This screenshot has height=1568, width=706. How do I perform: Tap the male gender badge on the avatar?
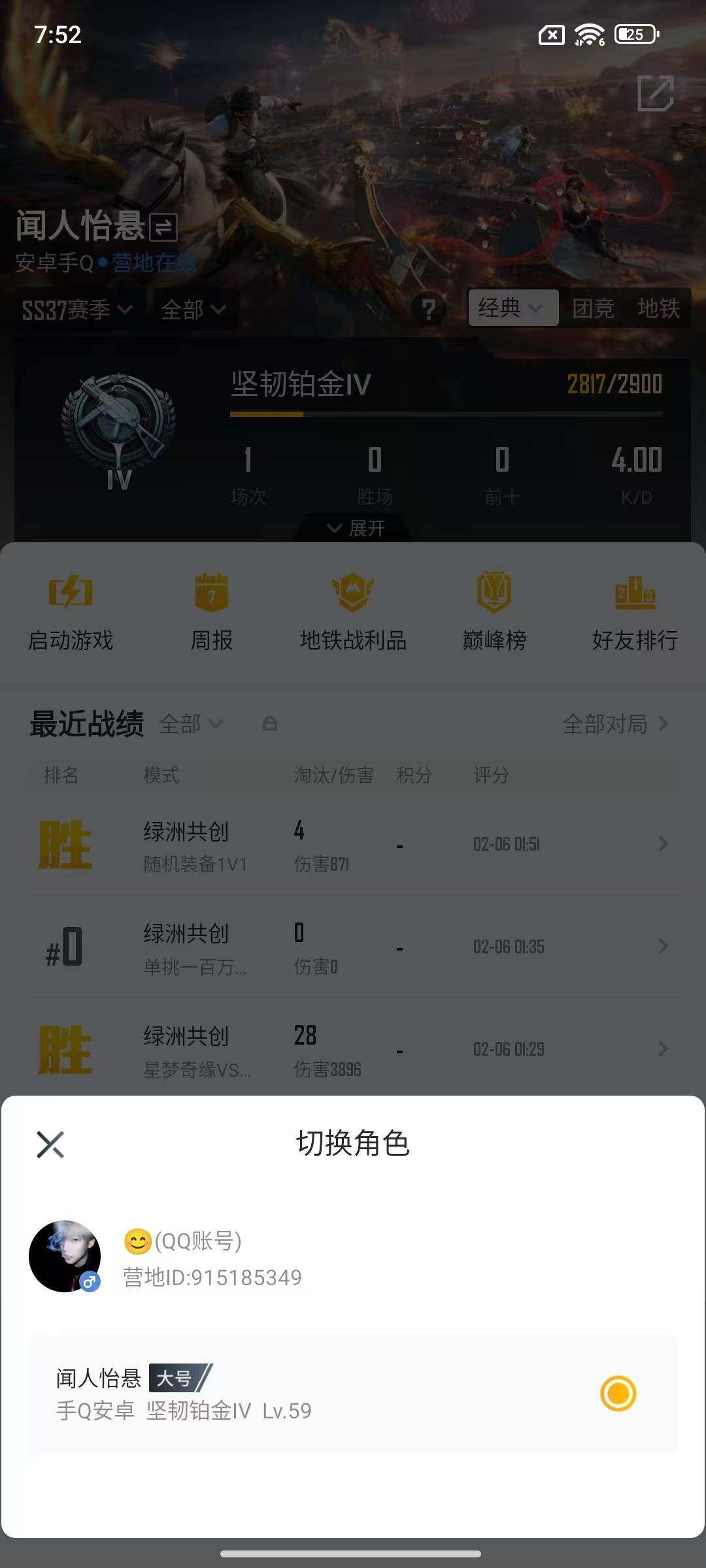tap(90, 1281)
